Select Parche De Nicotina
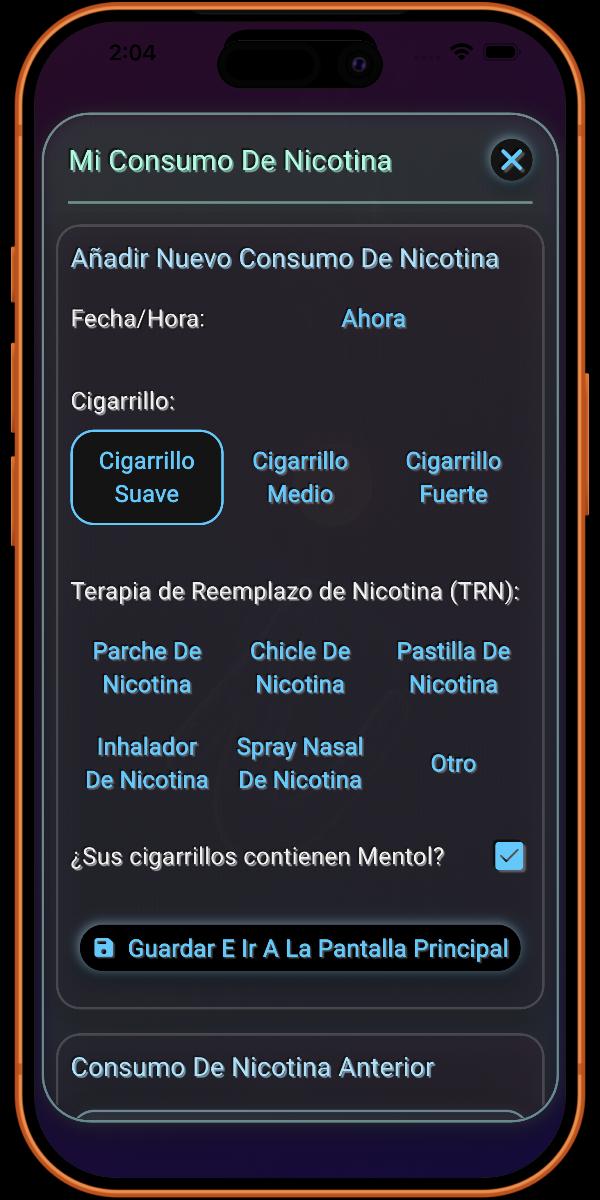Screen dimensions: 600x1200 click(x=147, y=667)
